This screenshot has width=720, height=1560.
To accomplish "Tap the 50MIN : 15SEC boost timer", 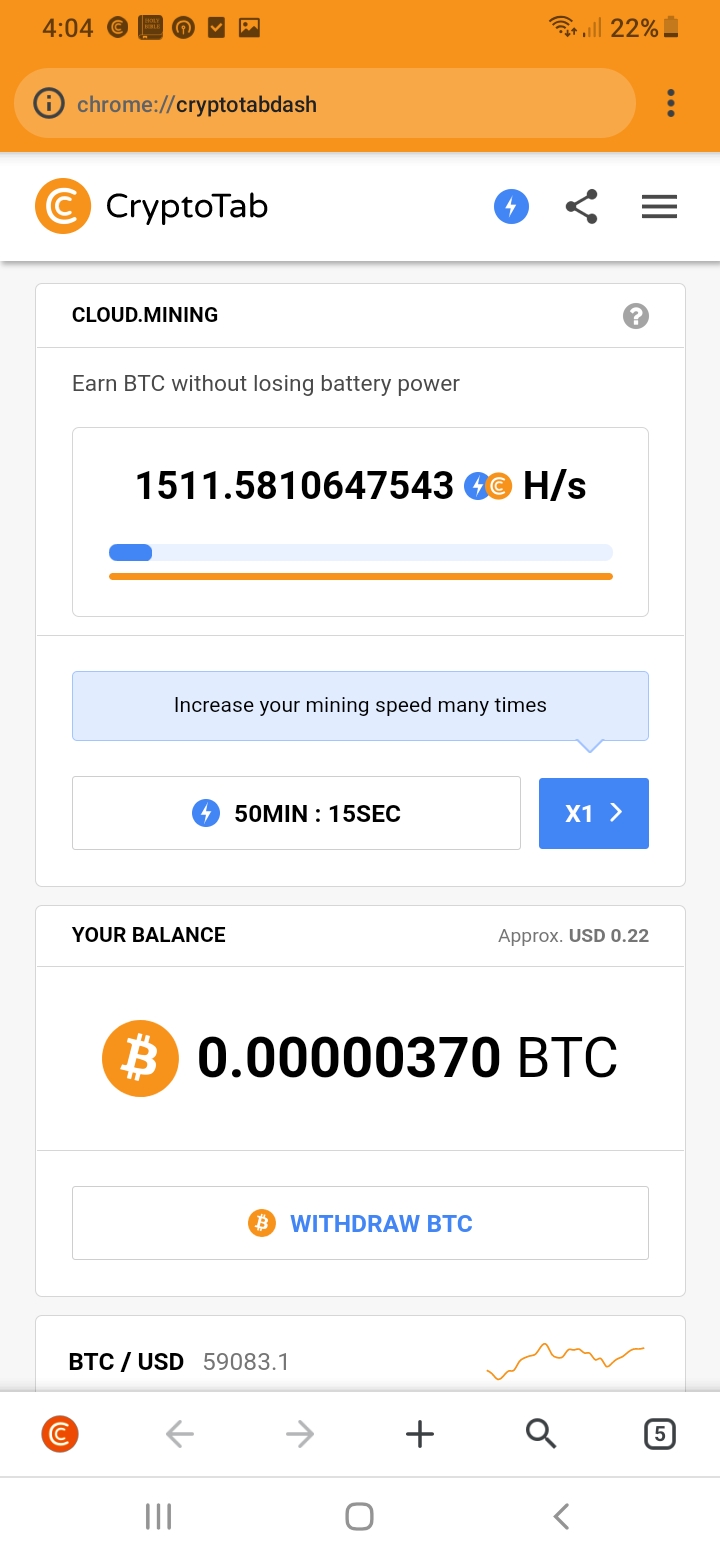I will tap(296, 813).
